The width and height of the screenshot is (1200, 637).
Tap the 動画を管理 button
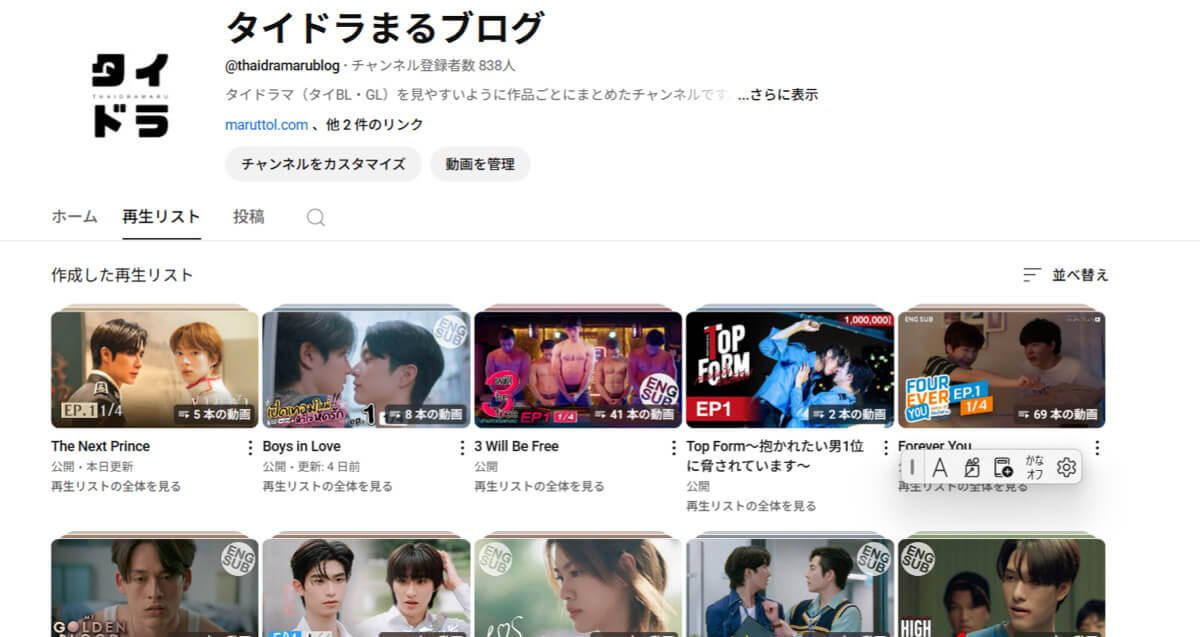click(480, 164)
